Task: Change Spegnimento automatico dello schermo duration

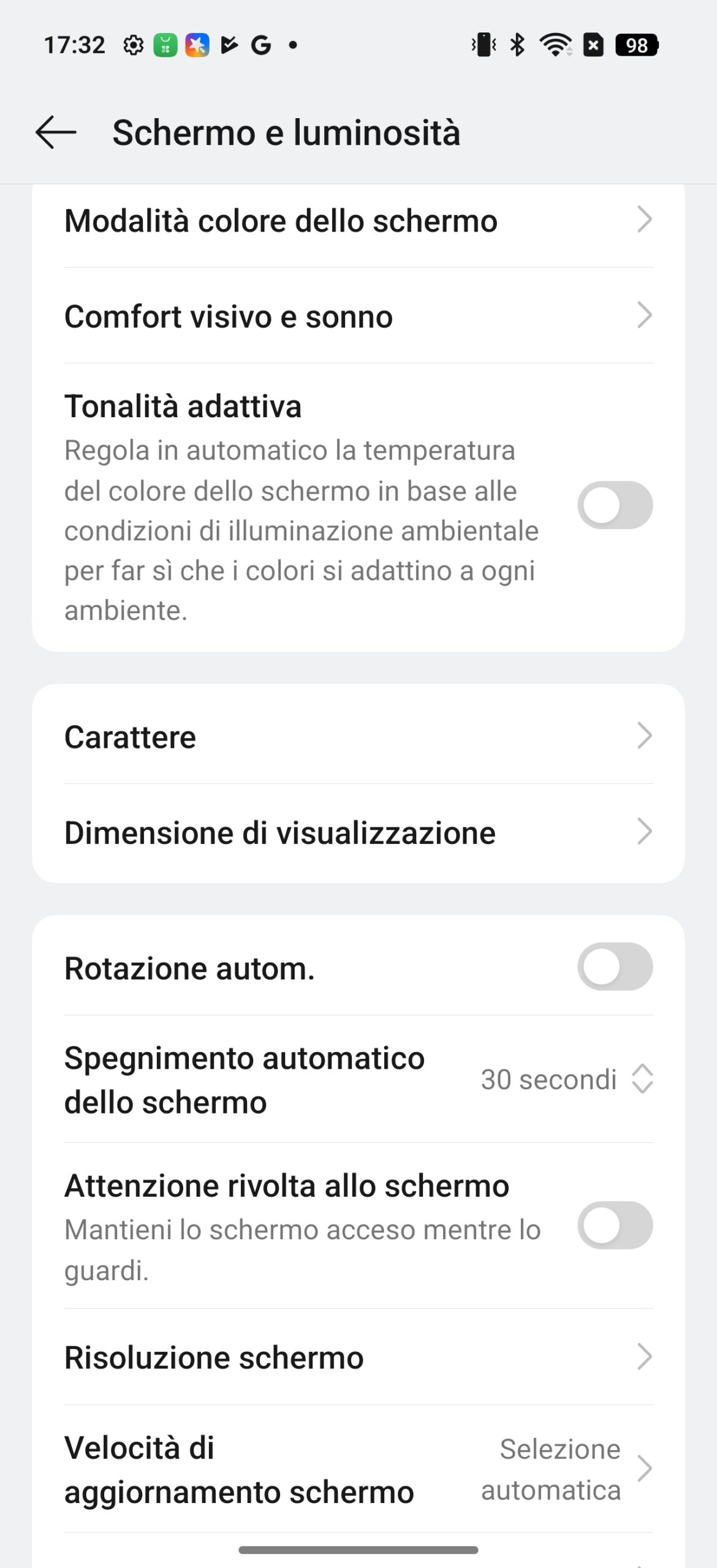Action: [x=358, y=1079]
